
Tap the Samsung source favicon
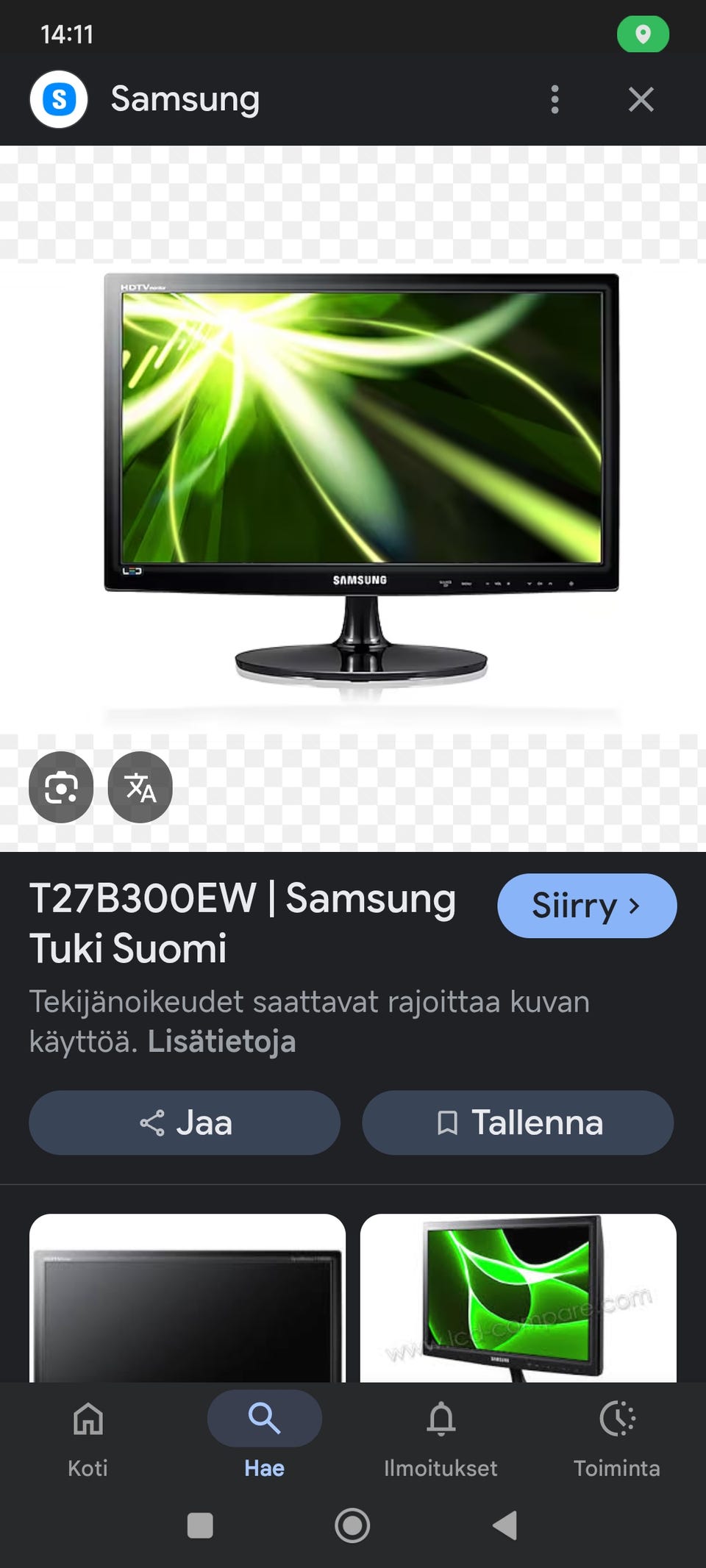(x=59, y=99)
